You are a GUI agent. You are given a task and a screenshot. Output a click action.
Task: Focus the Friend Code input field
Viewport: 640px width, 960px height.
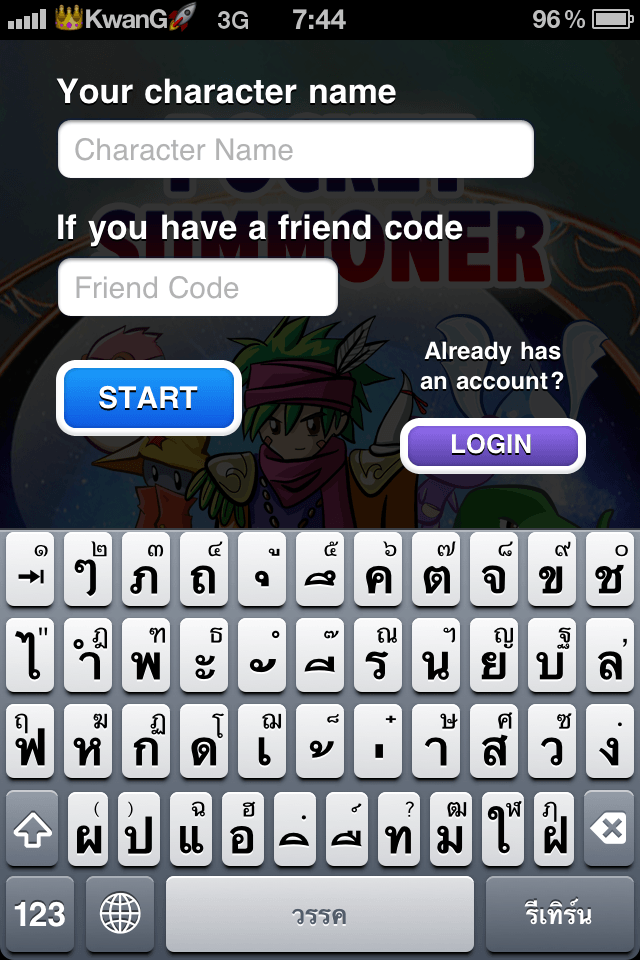[x=197, y=288]
